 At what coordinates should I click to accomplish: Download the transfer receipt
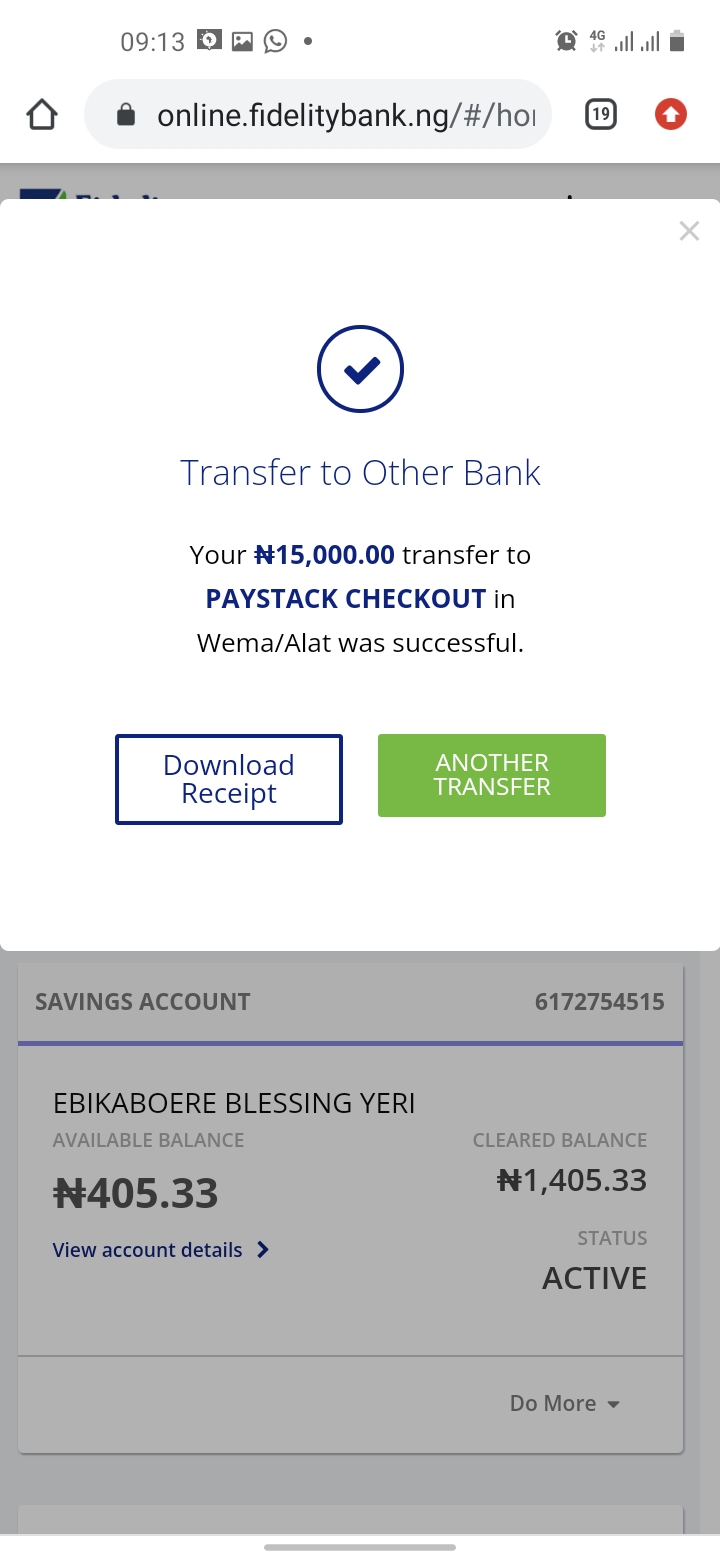[x=229, y=779]
